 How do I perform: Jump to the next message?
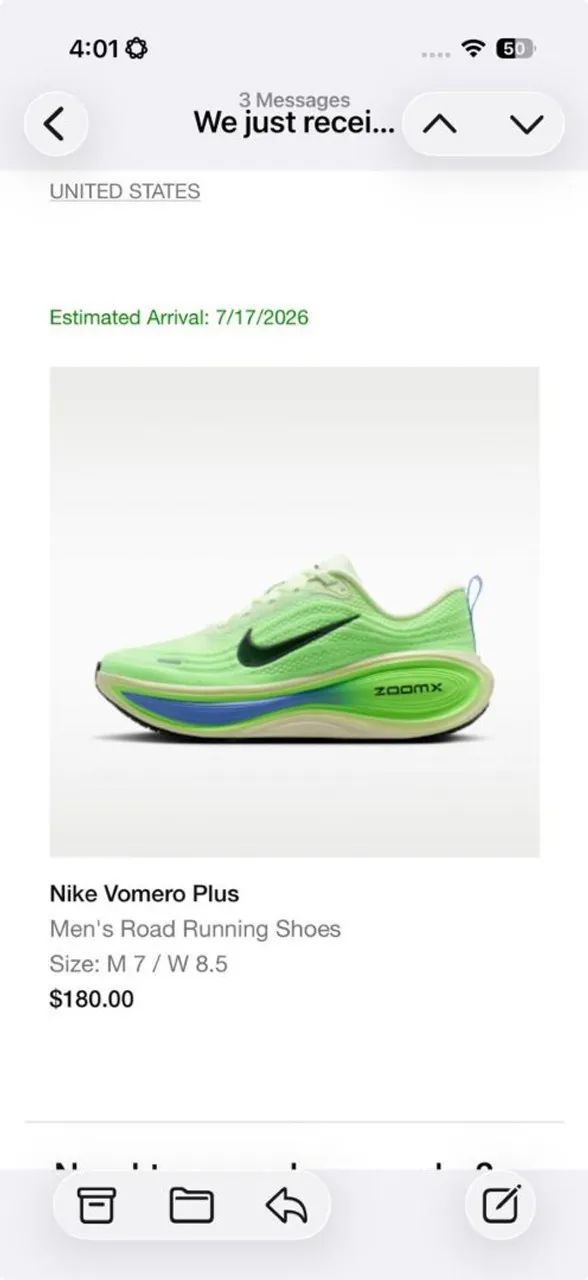pyautogui.click(x=526, y=124)
